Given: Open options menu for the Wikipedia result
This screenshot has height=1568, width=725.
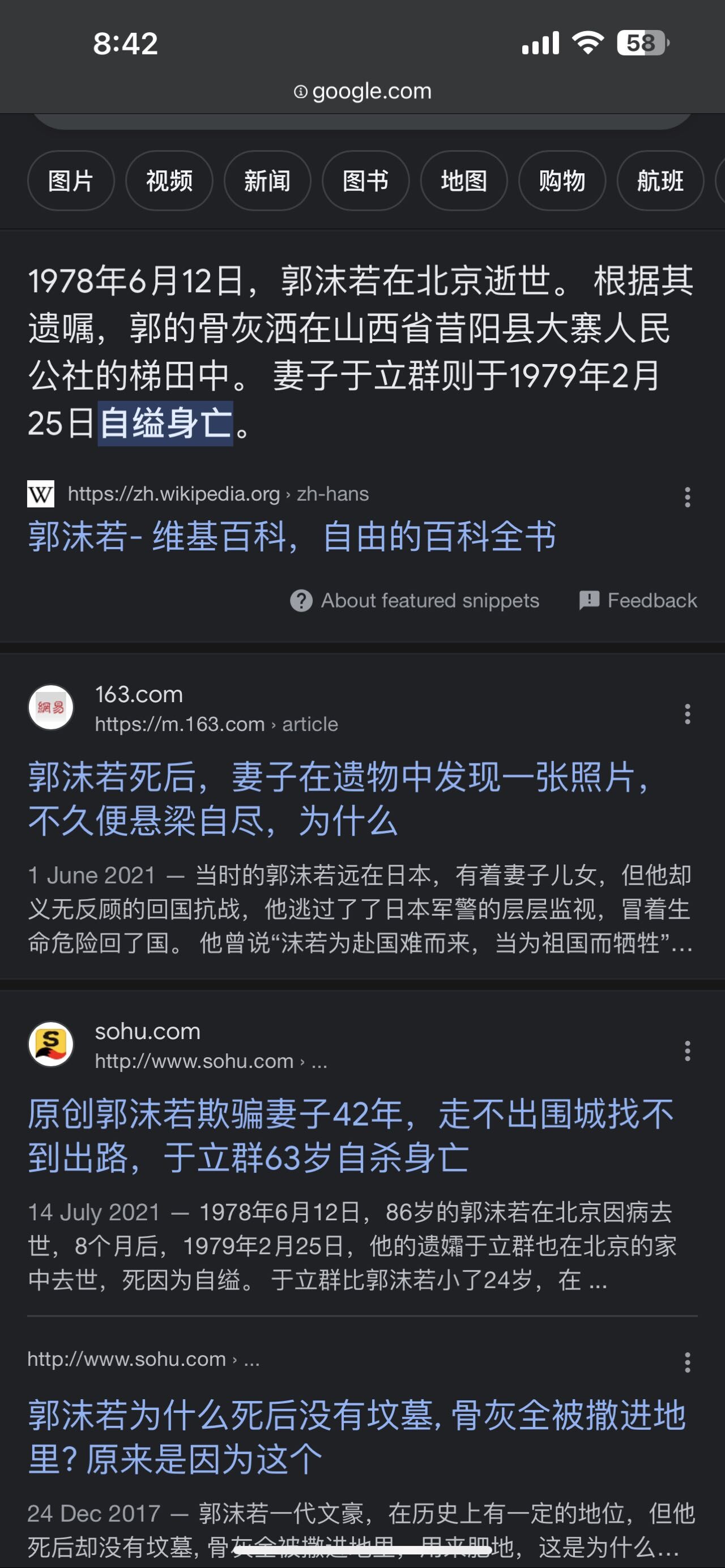Looking at the screenshot, I should point(687,497).
